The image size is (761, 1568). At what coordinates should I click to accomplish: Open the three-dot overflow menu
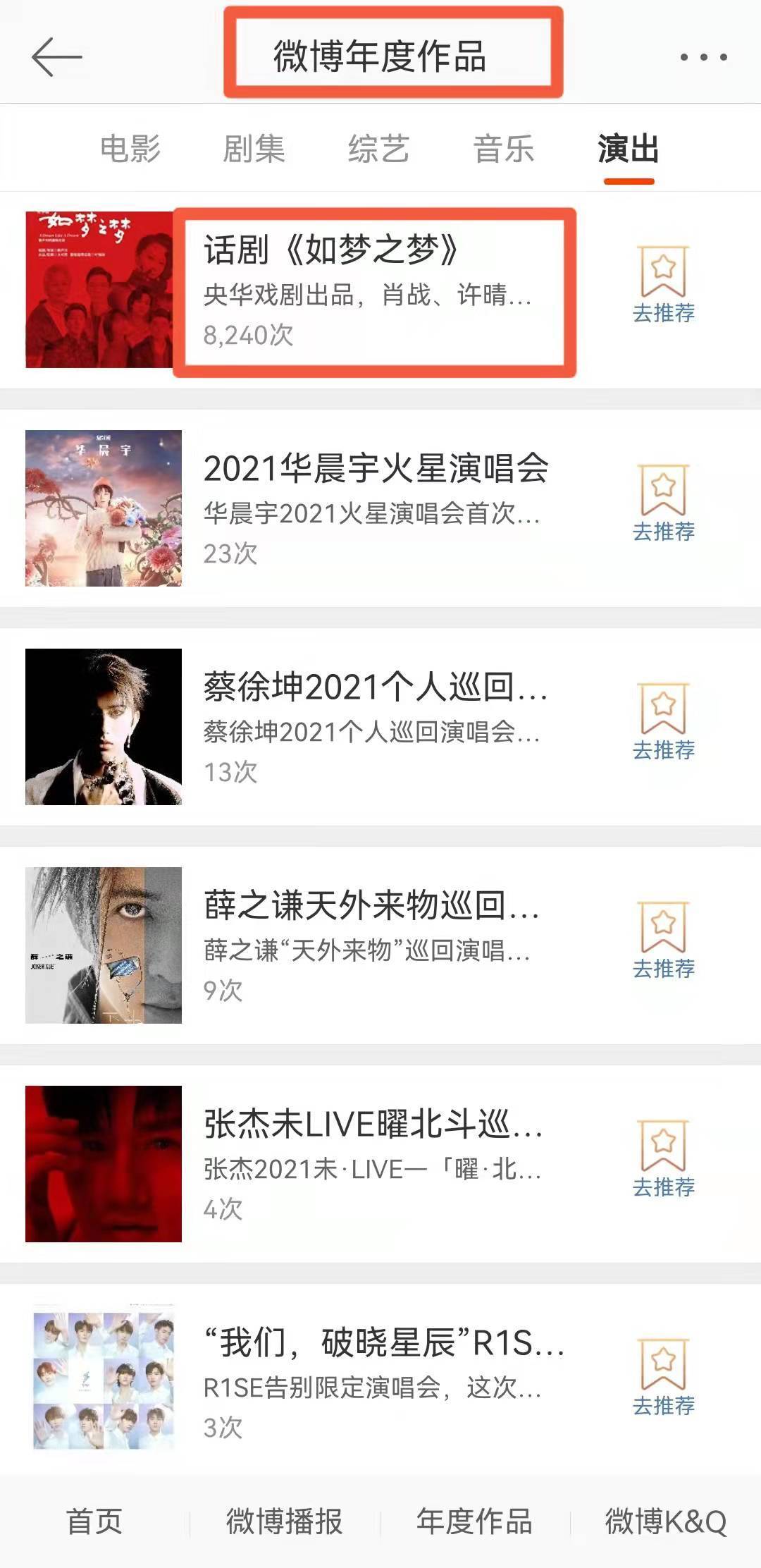point(703,57)
